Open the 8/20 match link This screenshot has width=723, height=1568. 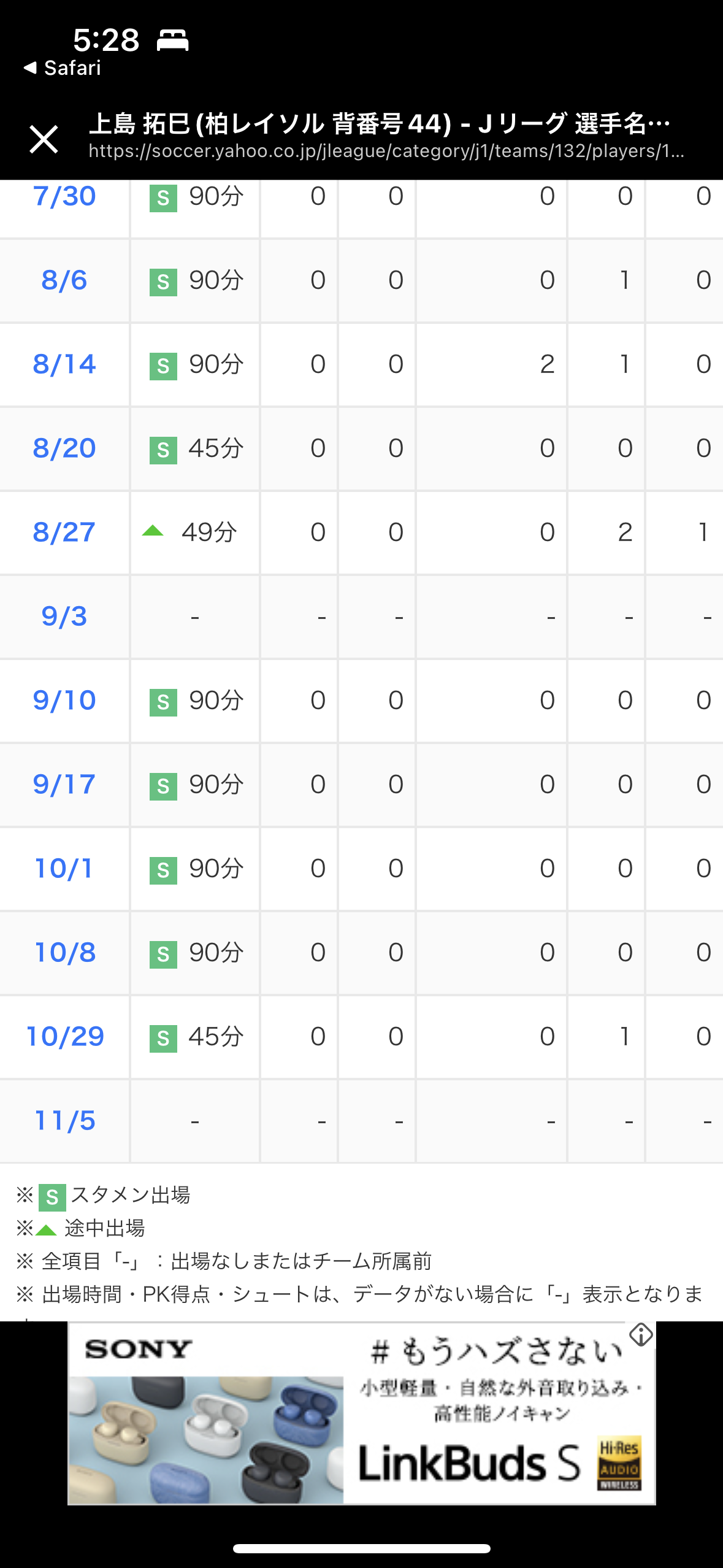click(64, 448)
